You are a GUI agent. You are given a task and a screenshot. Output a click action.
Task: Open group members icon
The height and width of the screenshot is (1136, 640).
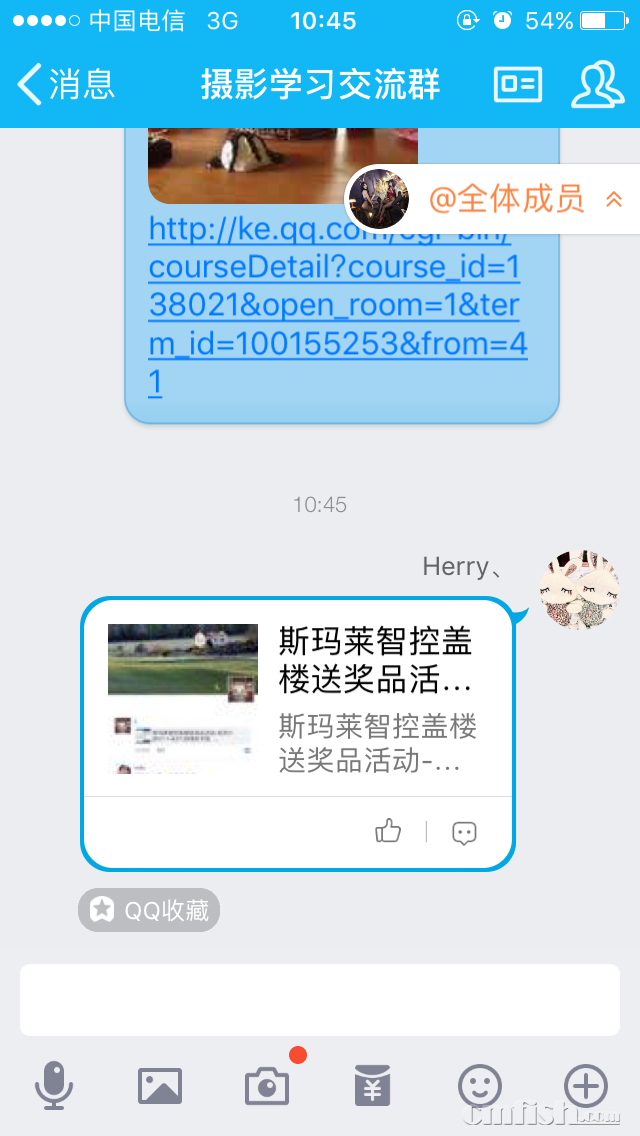pyautogui.click(x=597, y=85)
